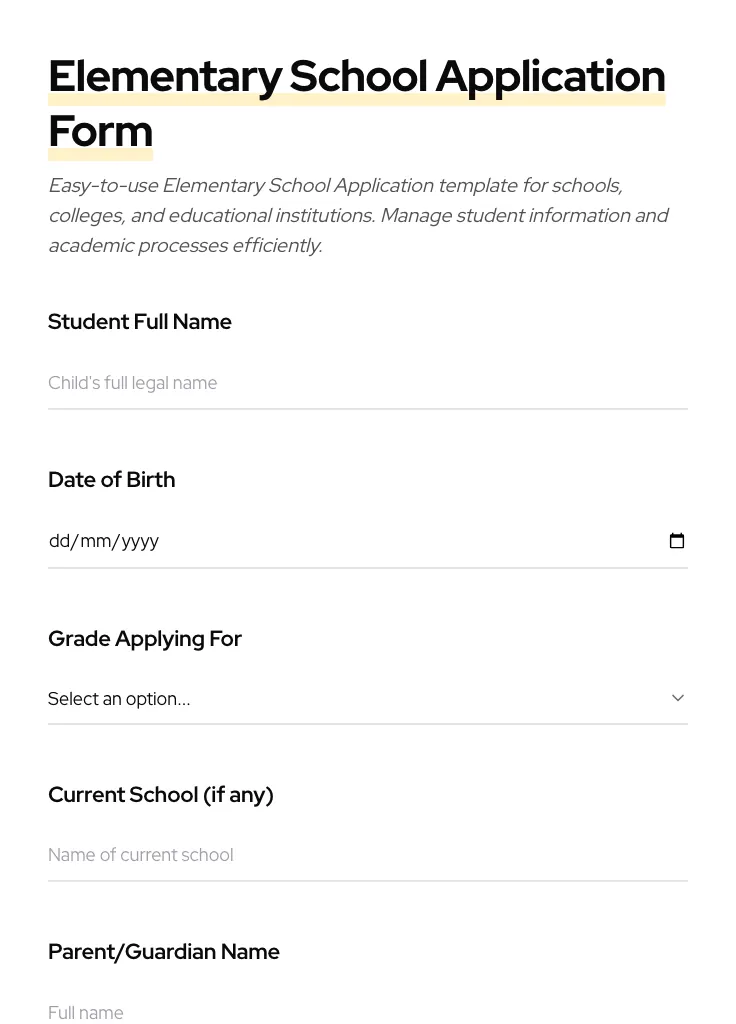
Task: Select the Child's full legal name placeholder
Action: click(133, 383)
